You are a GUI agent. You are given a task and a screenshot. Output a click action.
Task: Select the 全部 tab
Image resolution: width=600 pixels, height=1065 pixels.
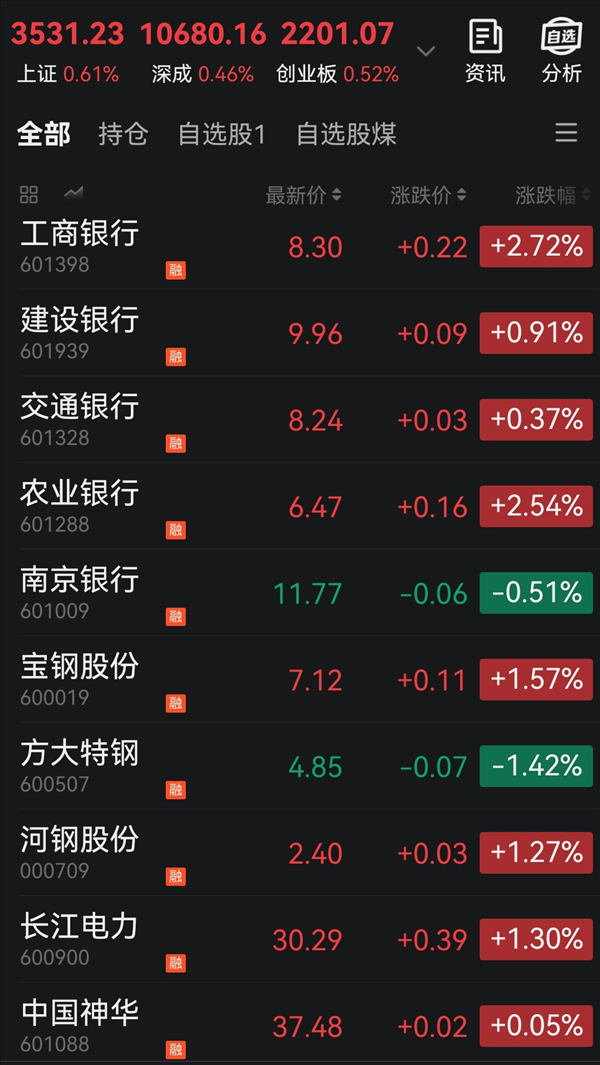point(43,134)
